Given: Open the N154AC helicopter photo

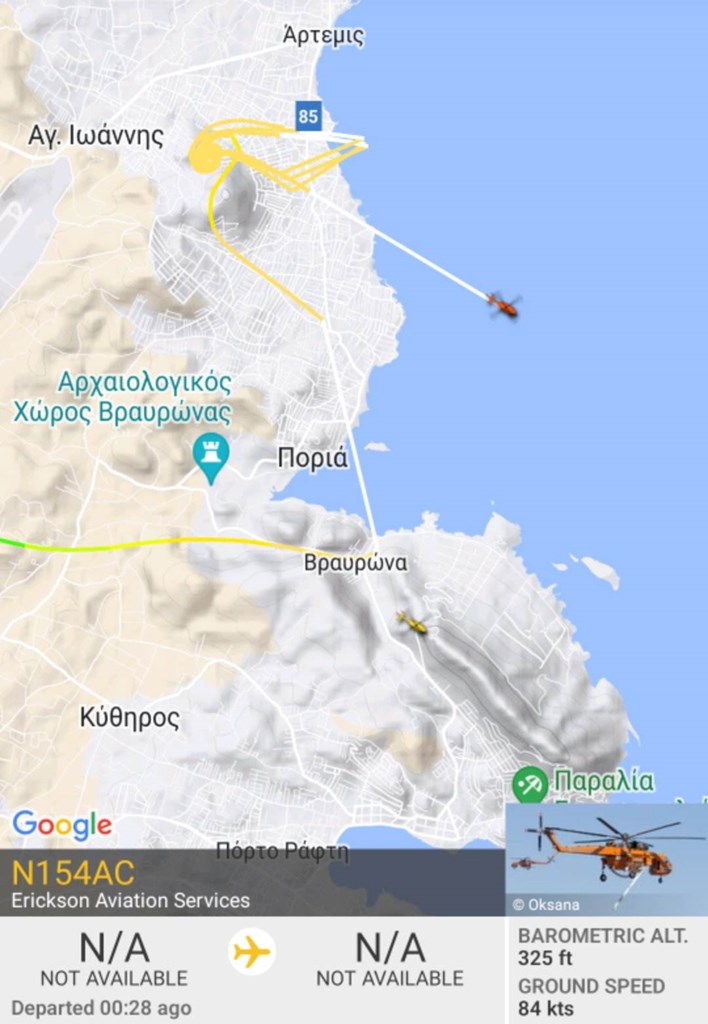Looking at the screenshot, I should click(x=606, y=859).
